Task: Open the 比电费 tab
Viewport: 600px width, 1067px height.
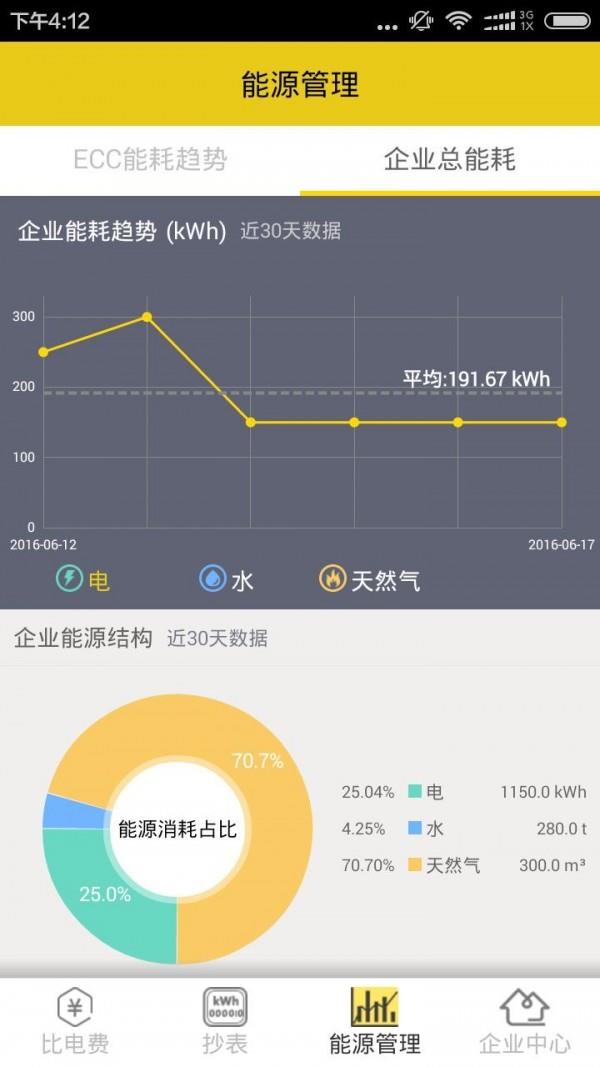Action: 75,1022
